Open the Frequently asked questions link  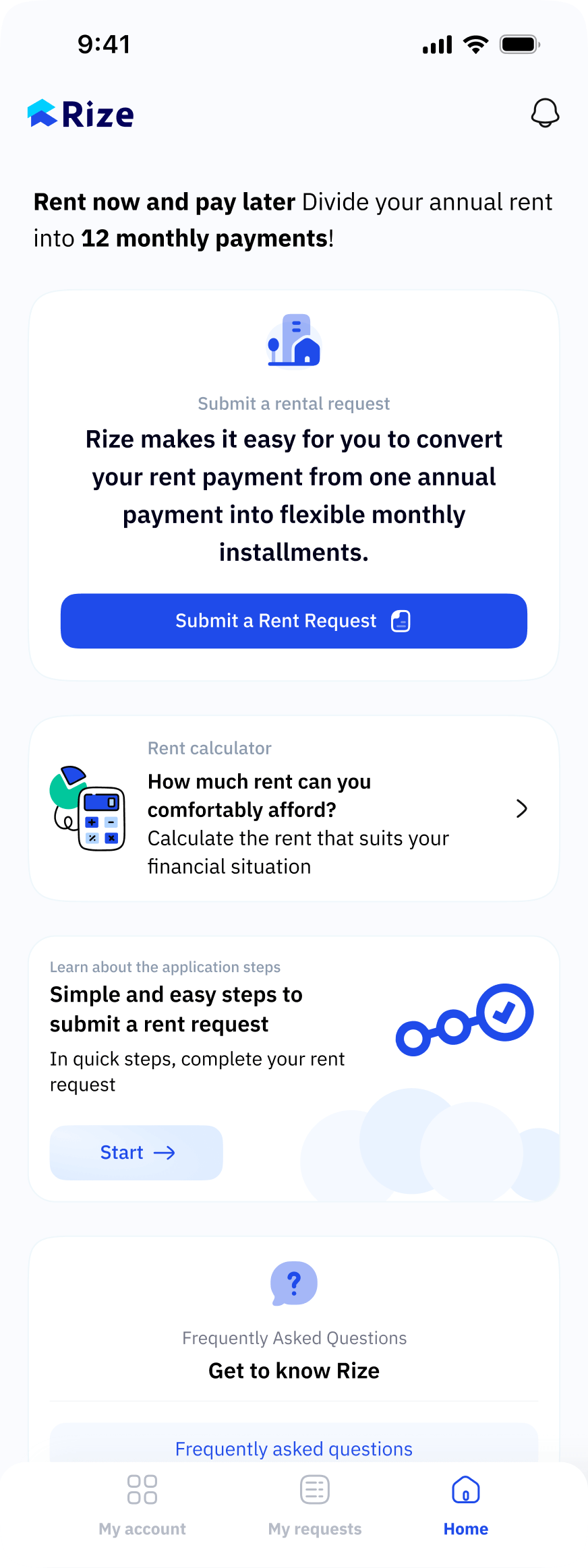pos(294,1448)
